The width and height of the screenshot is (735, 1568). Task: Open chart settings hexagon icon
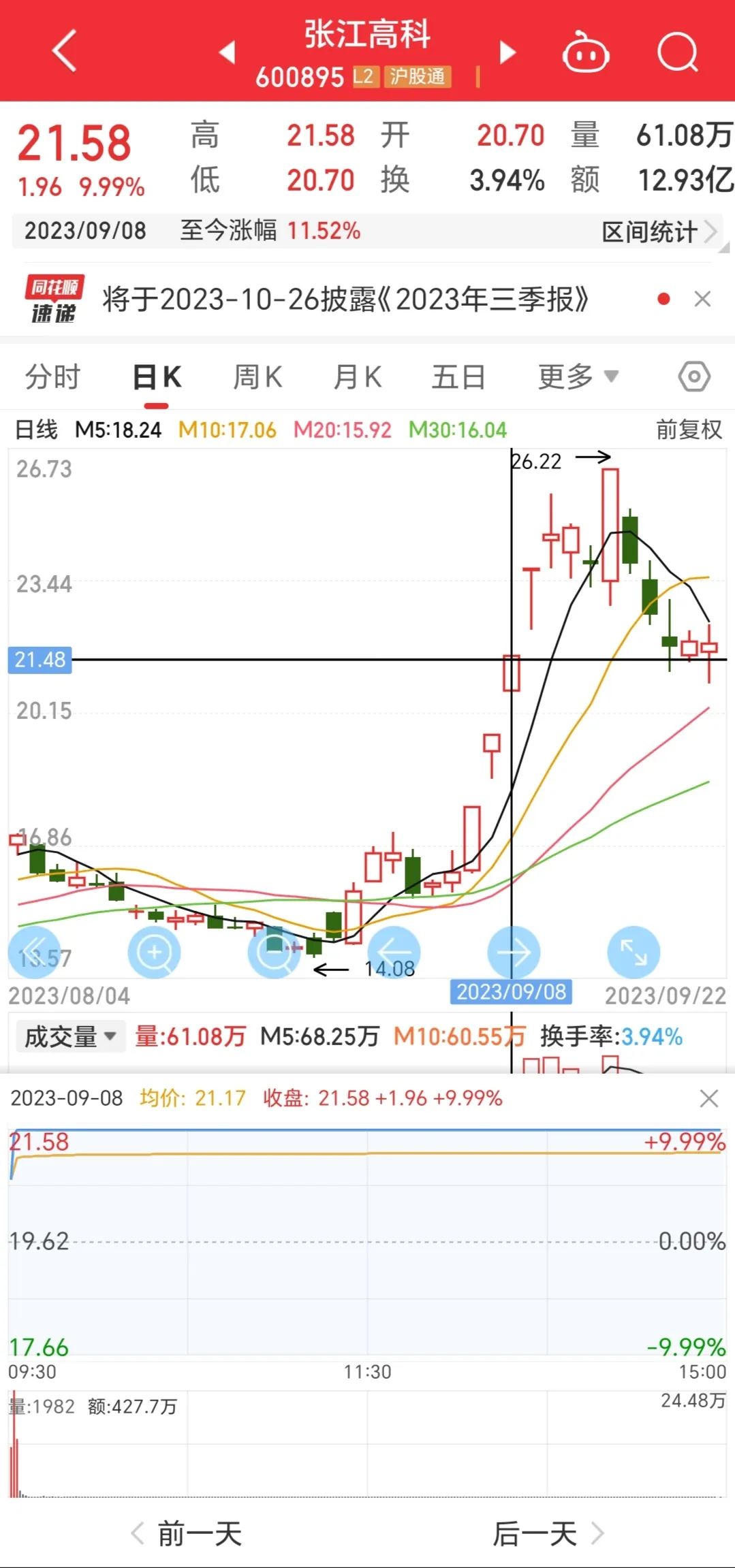coord(694,377)
